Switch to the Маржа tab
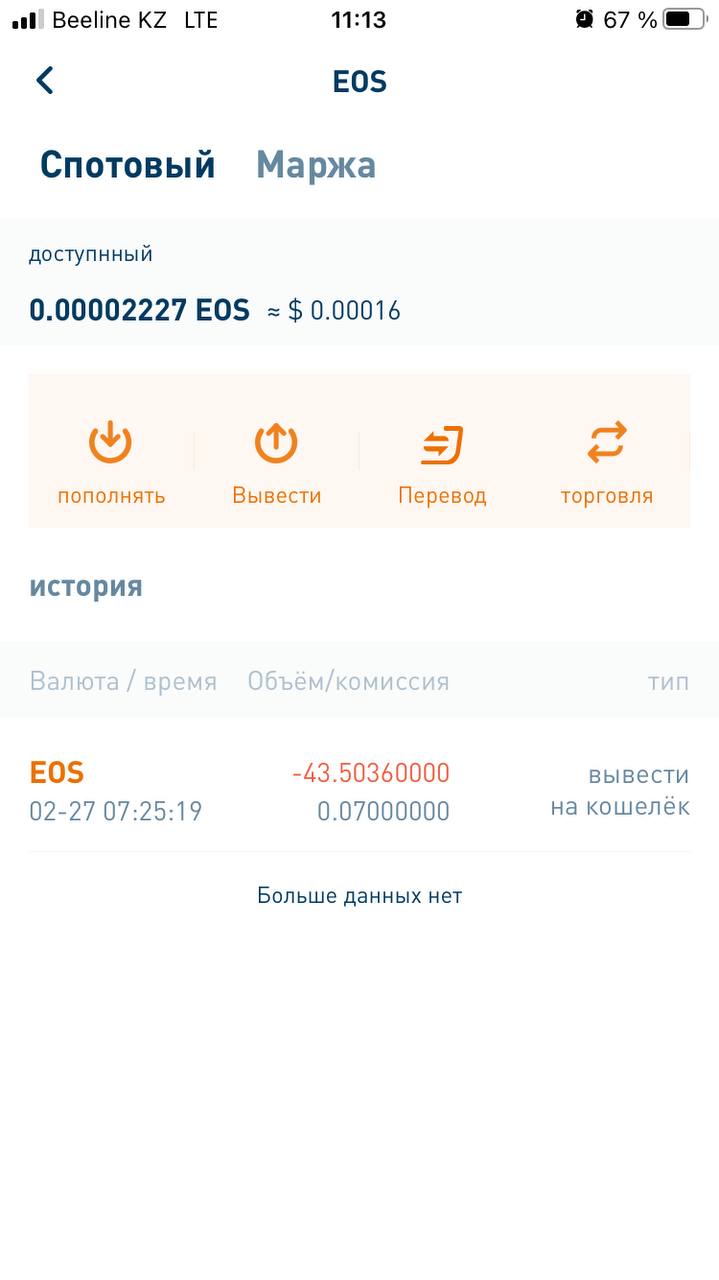This screenshot has height=1280, width=719. tap(316, 164)
